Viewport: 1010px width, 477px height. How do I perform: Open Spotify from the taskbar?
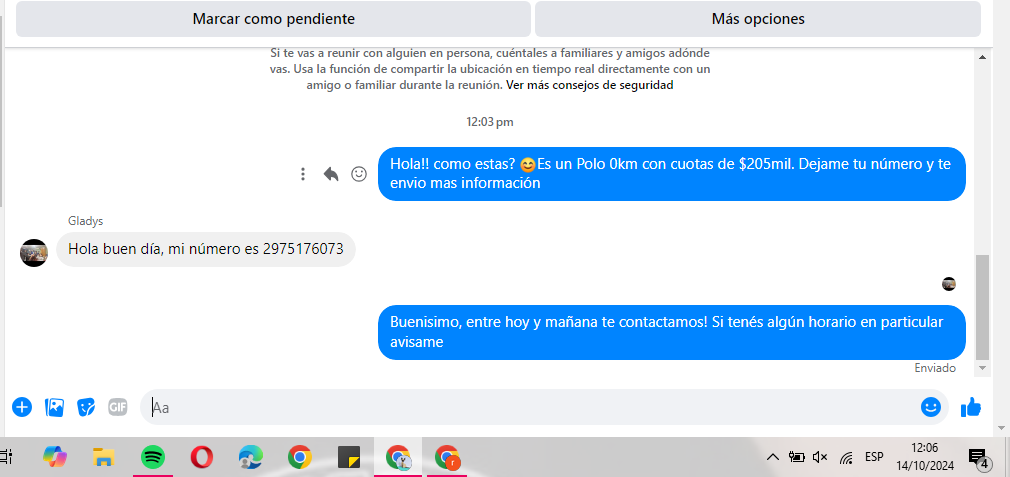pos(152,458)
